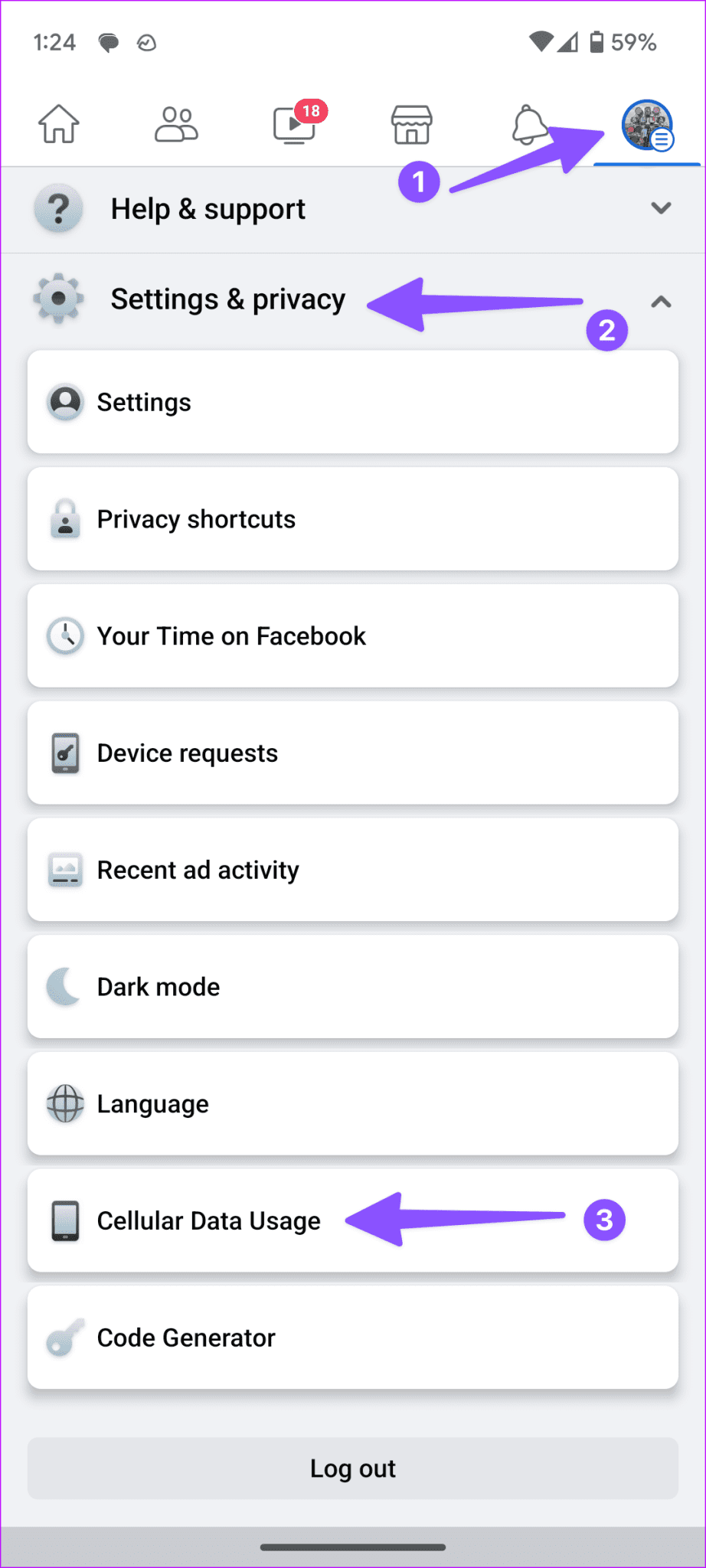Open Privacy shortcuts with the lock icon
This screenshot has width=706, height=1568.
[x=352, y=519]
